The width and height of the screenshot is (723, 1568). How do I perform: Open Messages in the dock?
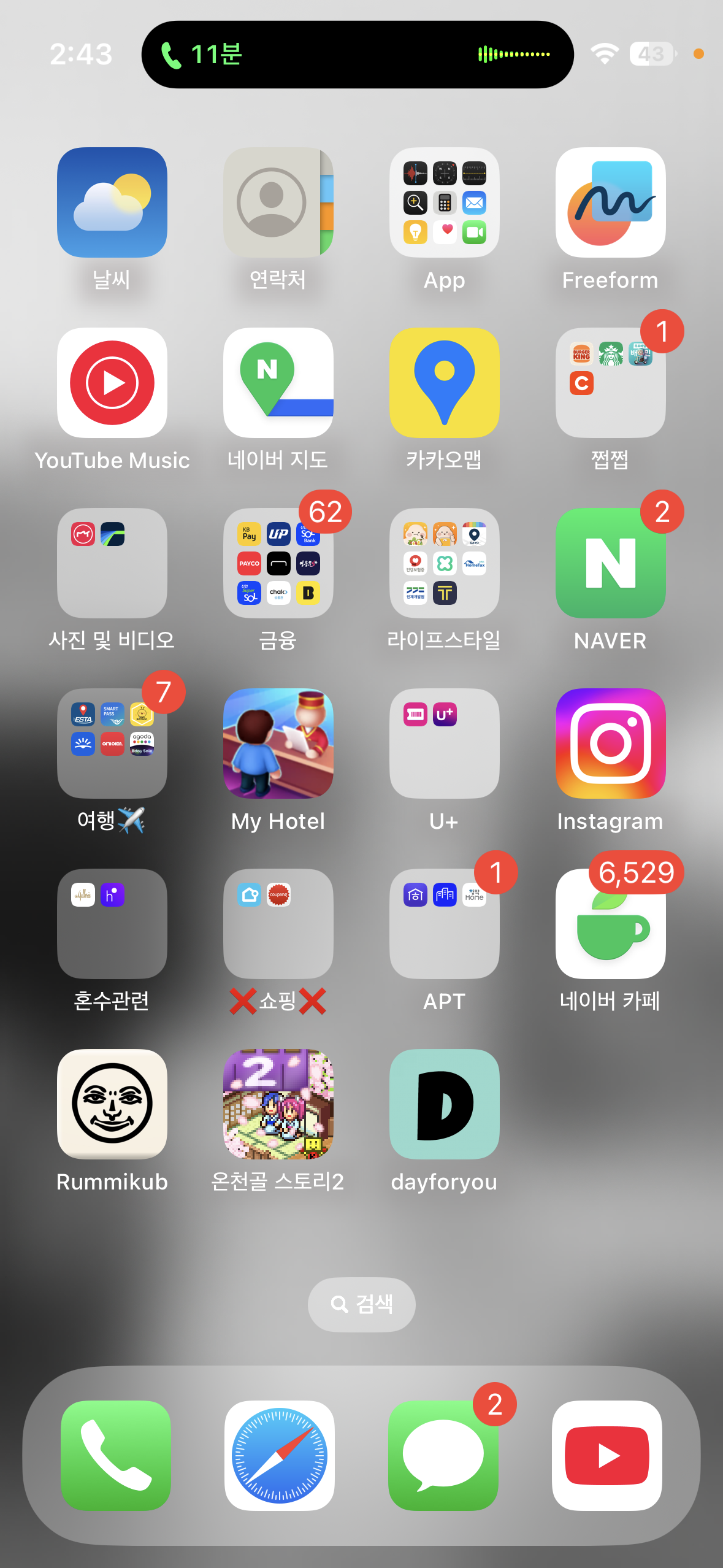(443, 1455)
